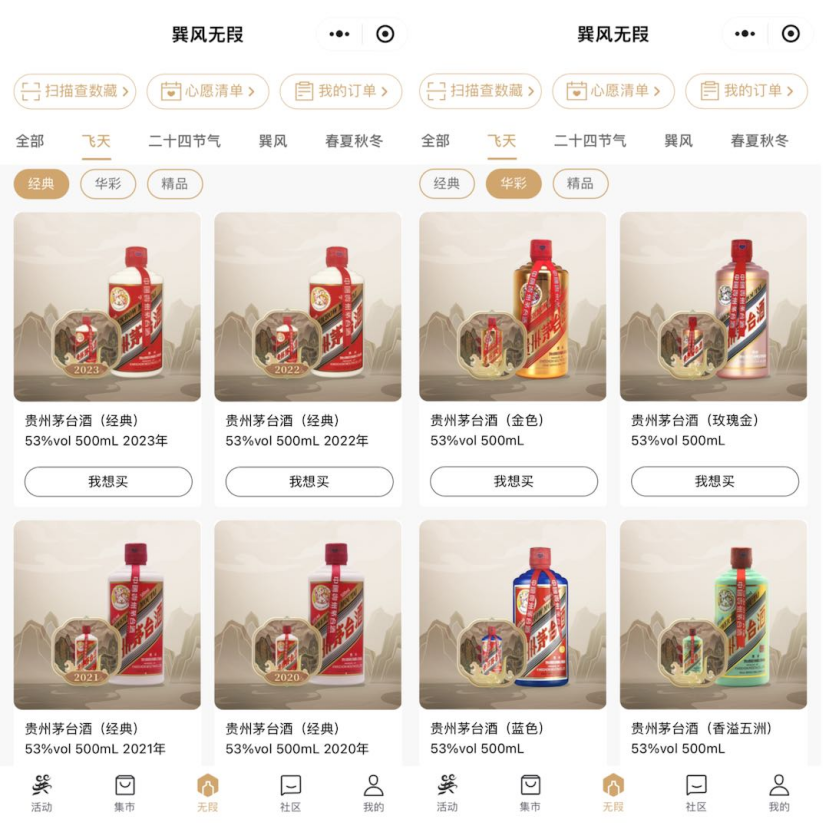
Task: Open the 2021年 贵州茅台酒（经典） card
Action: (107, 614)
